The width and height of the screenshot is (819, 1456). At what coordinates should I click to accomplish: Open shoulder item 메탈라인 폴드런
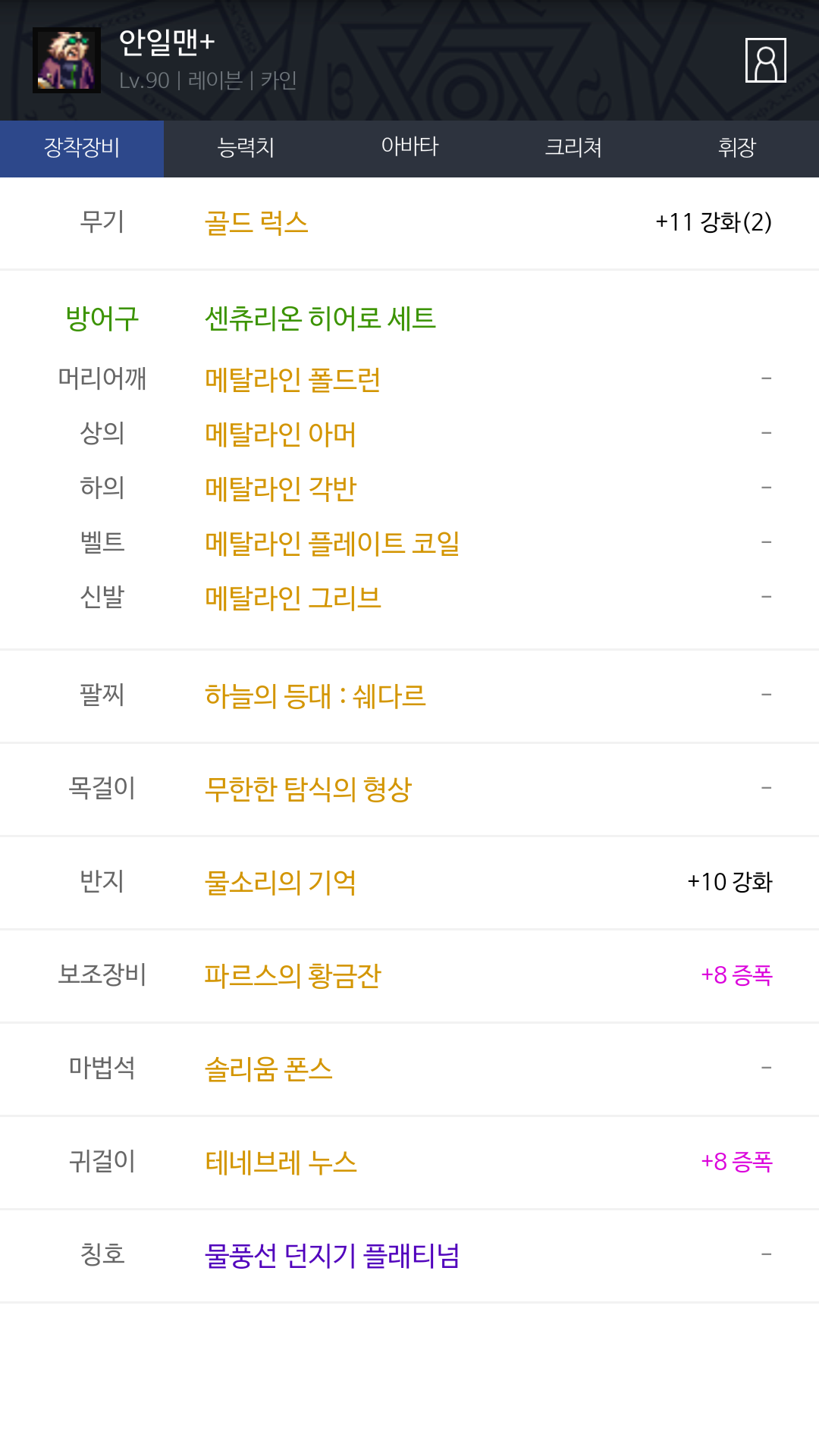pyautogui.click(x=293, y=380)
